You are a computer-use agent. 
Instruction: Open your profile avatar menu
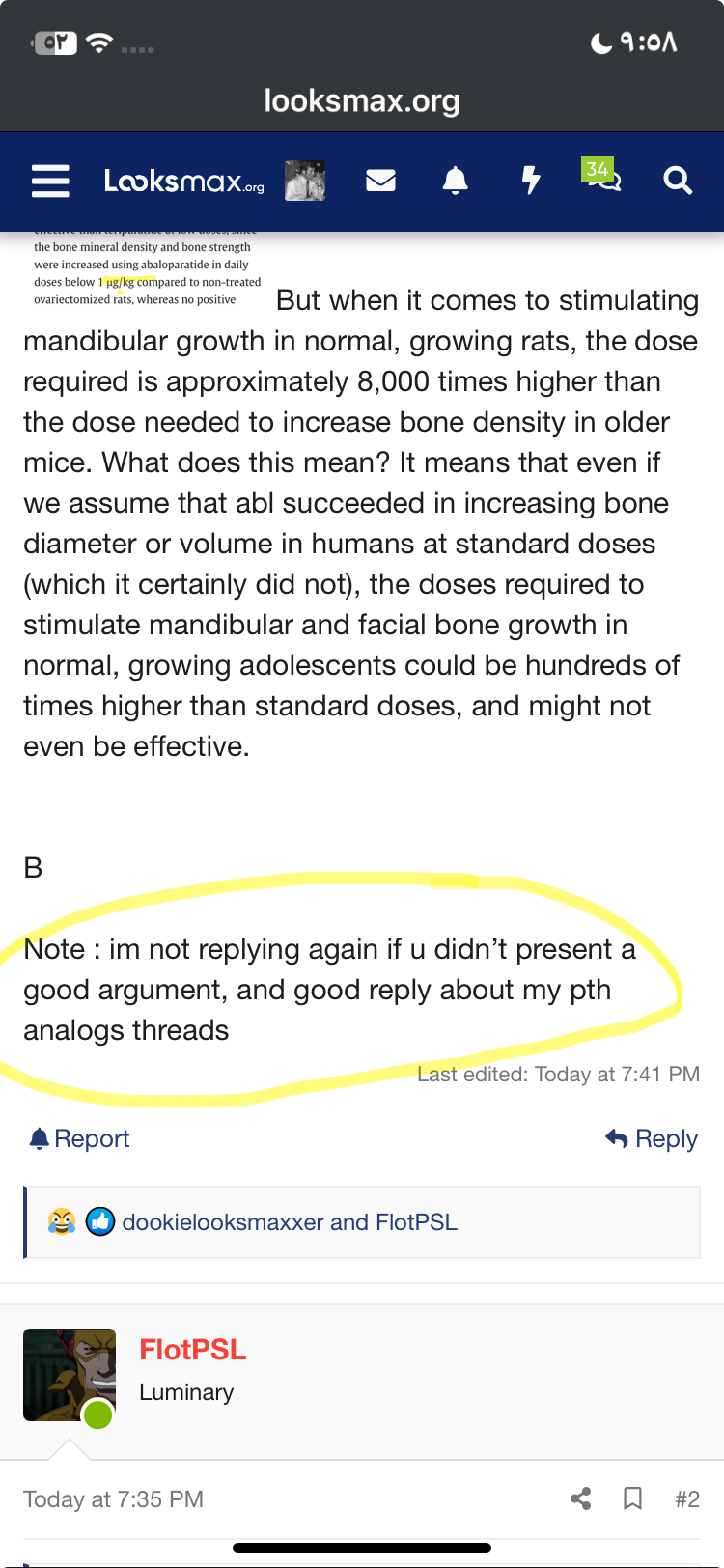305,181
